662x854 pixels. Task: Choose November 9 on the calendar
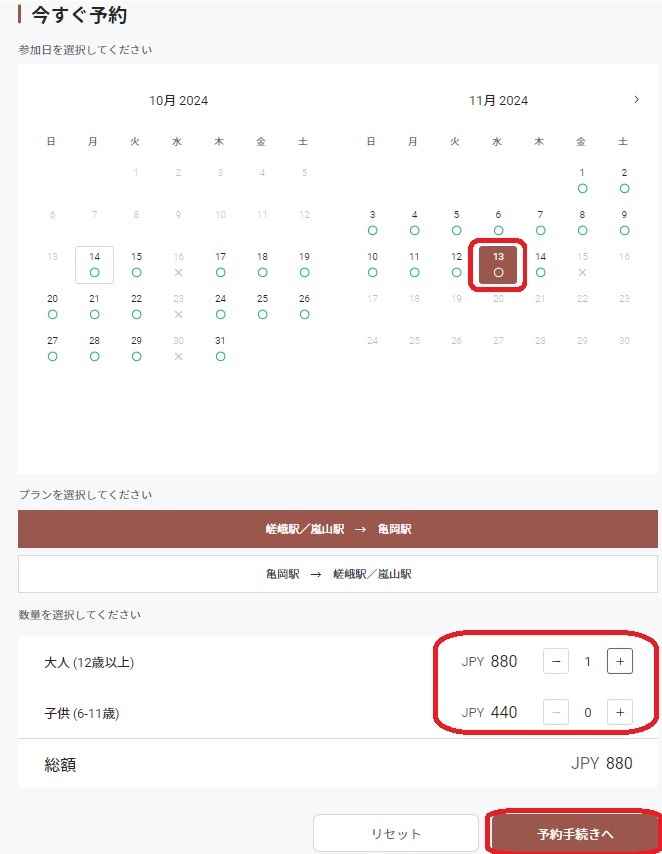pyautogui.click(x=624, y=221)
